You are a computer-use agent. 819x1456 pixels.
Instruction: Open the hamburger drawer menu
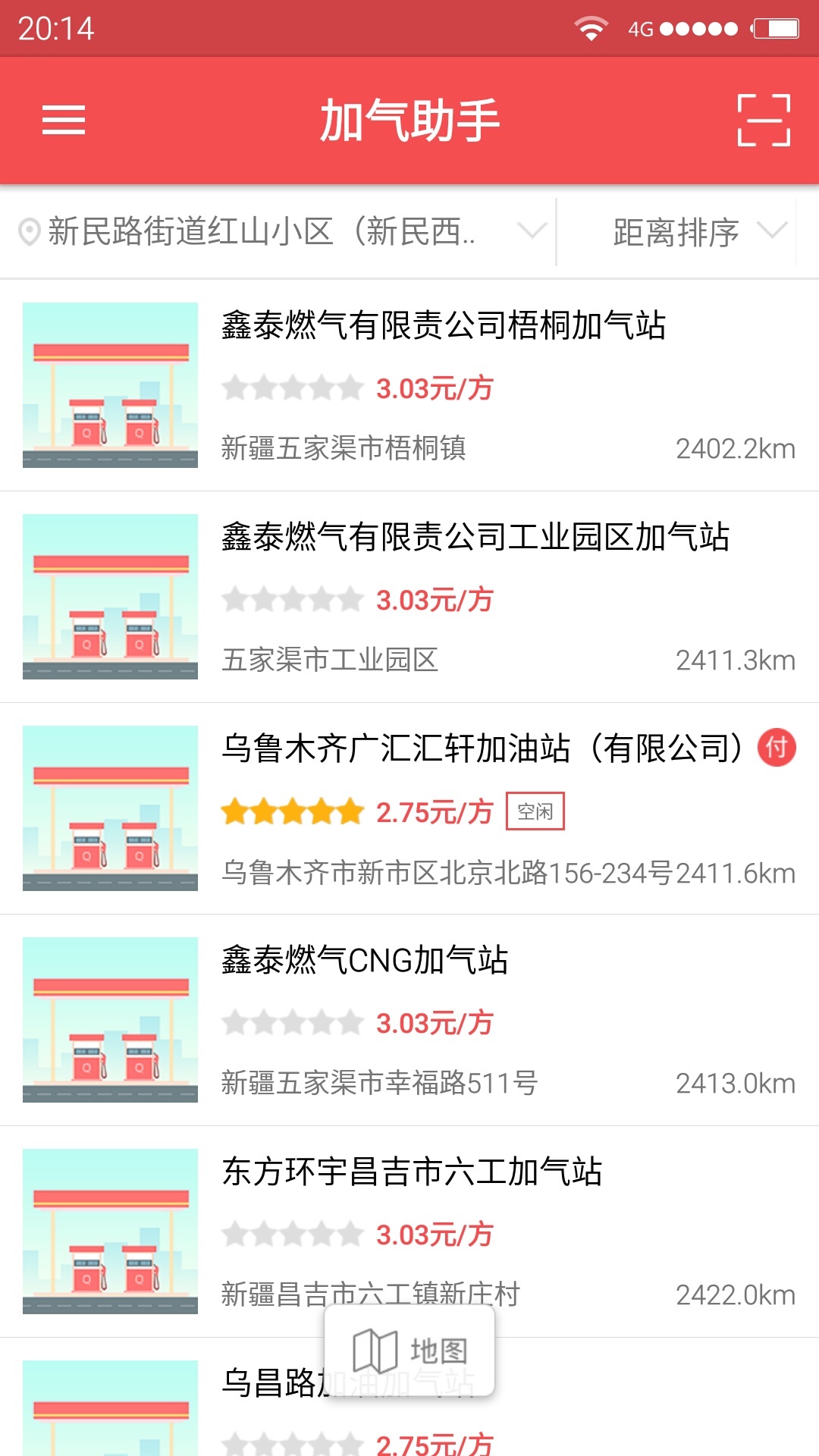(64, 120)
